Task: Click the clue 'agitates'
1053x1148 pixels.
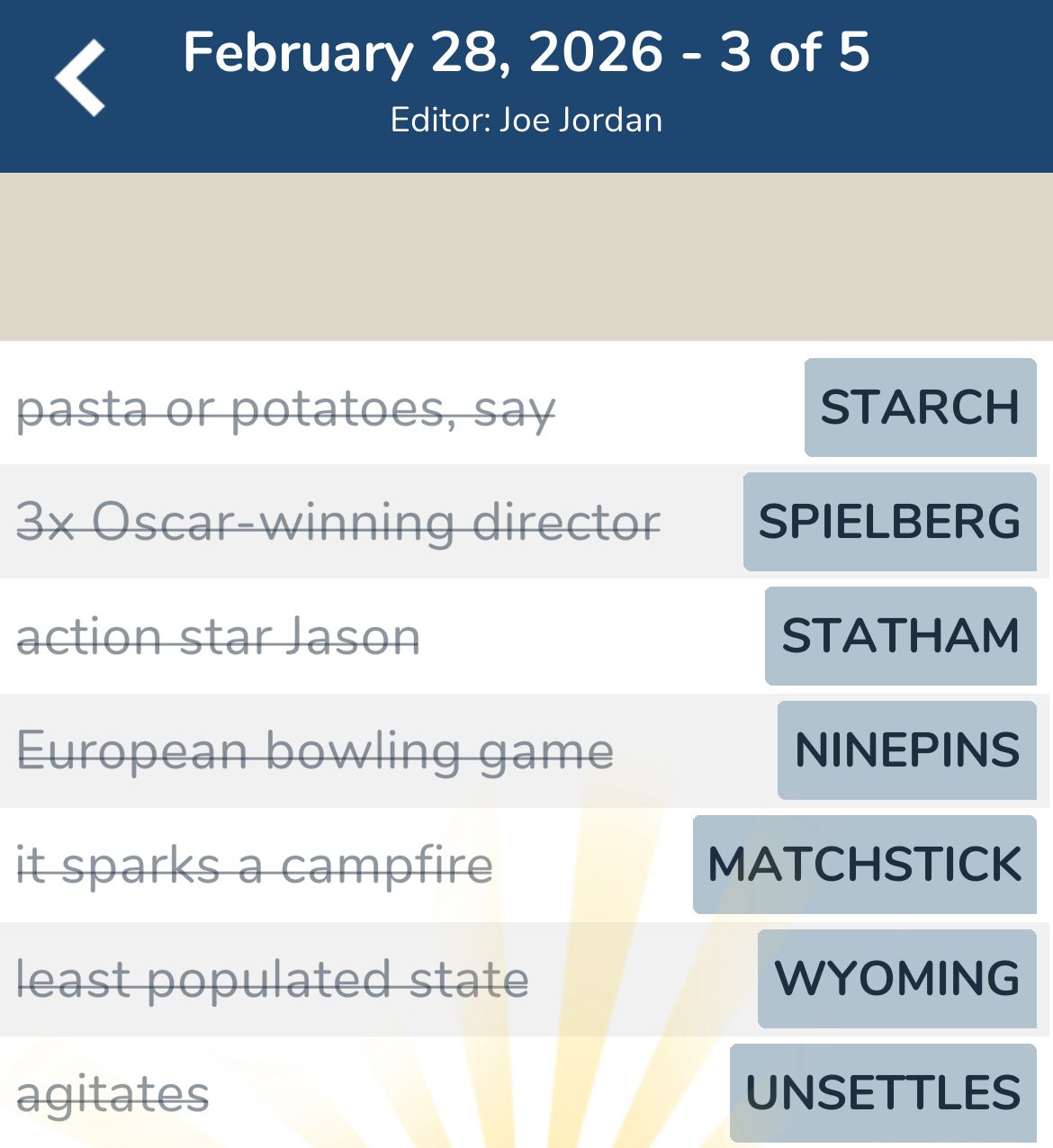Action: click(114, 1093)
